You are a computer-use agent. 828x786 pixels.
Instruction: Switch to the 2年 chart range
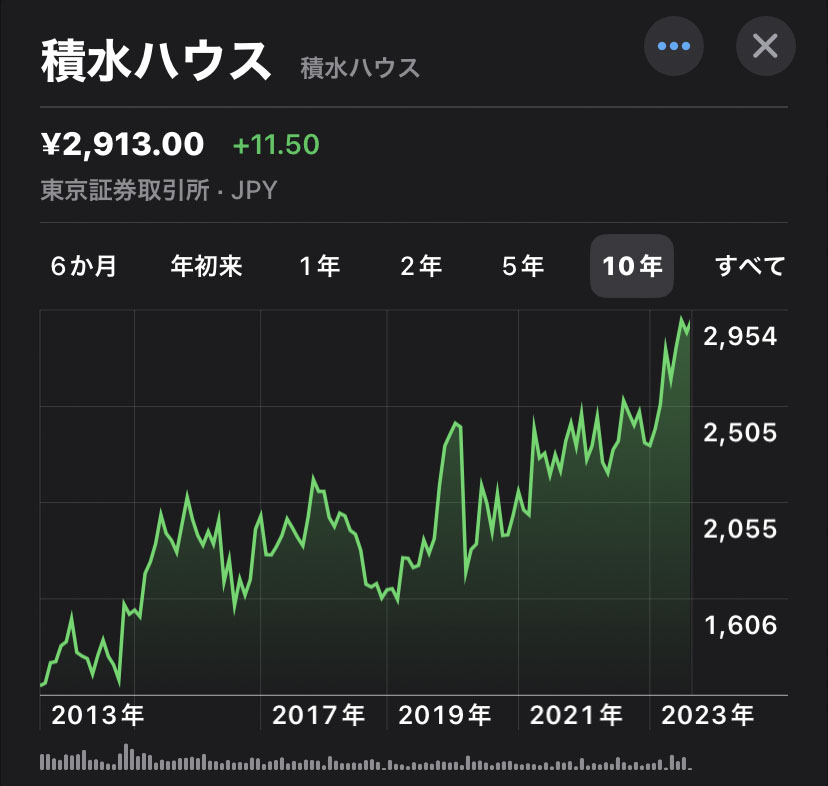click(421, 267)
